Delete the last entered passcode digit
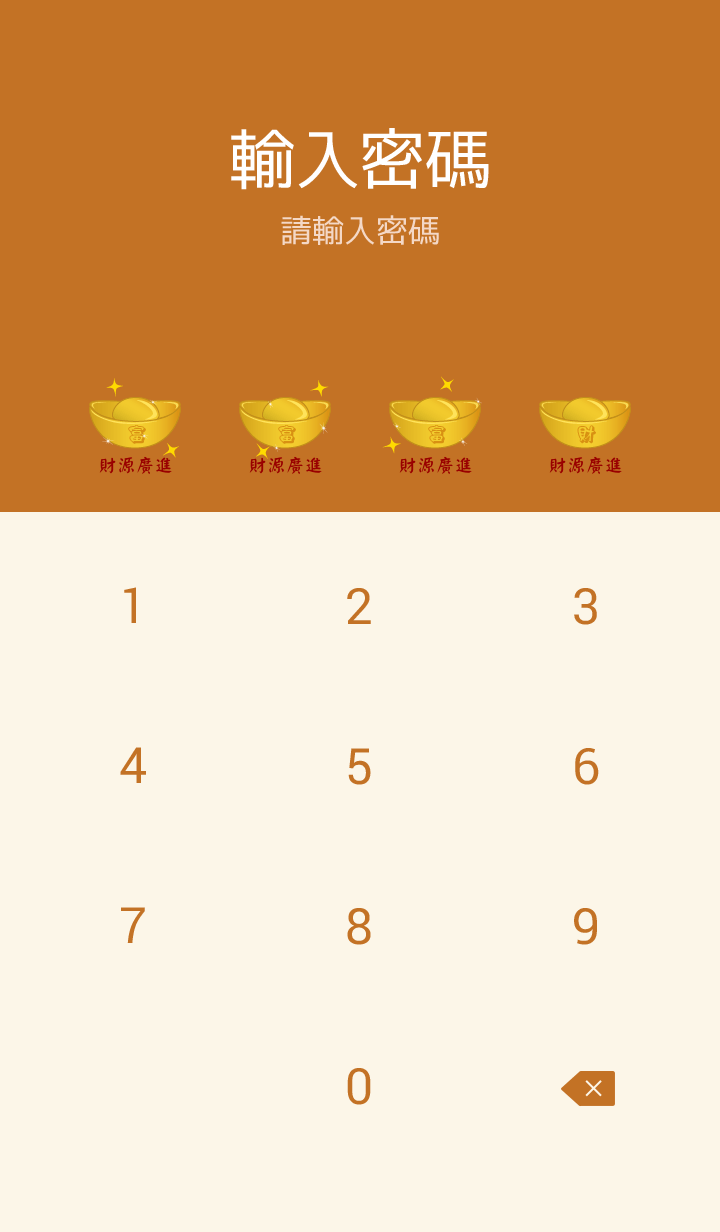The image size is (720, 1232). (x=588, y=1088)
